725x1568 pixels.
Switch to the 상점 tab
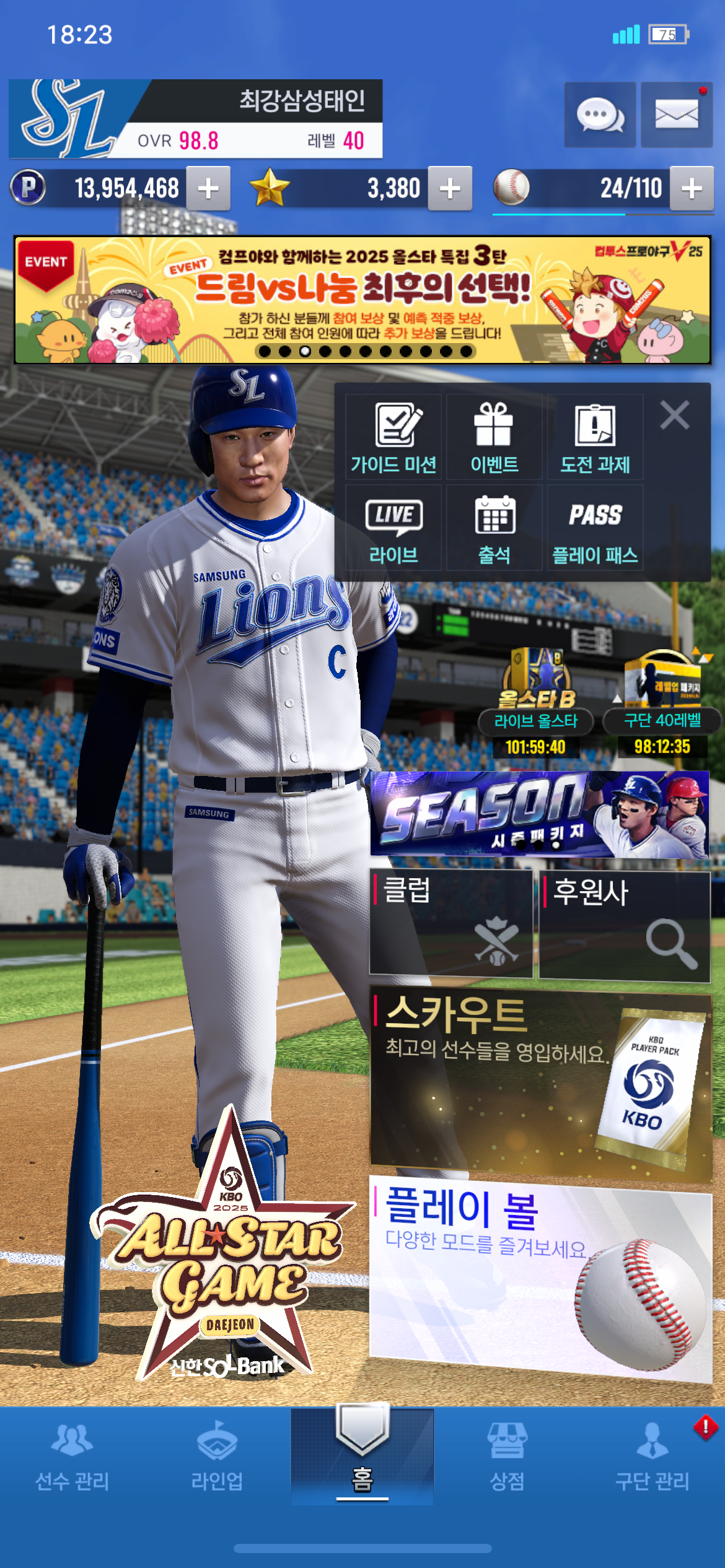(507, 1457)
